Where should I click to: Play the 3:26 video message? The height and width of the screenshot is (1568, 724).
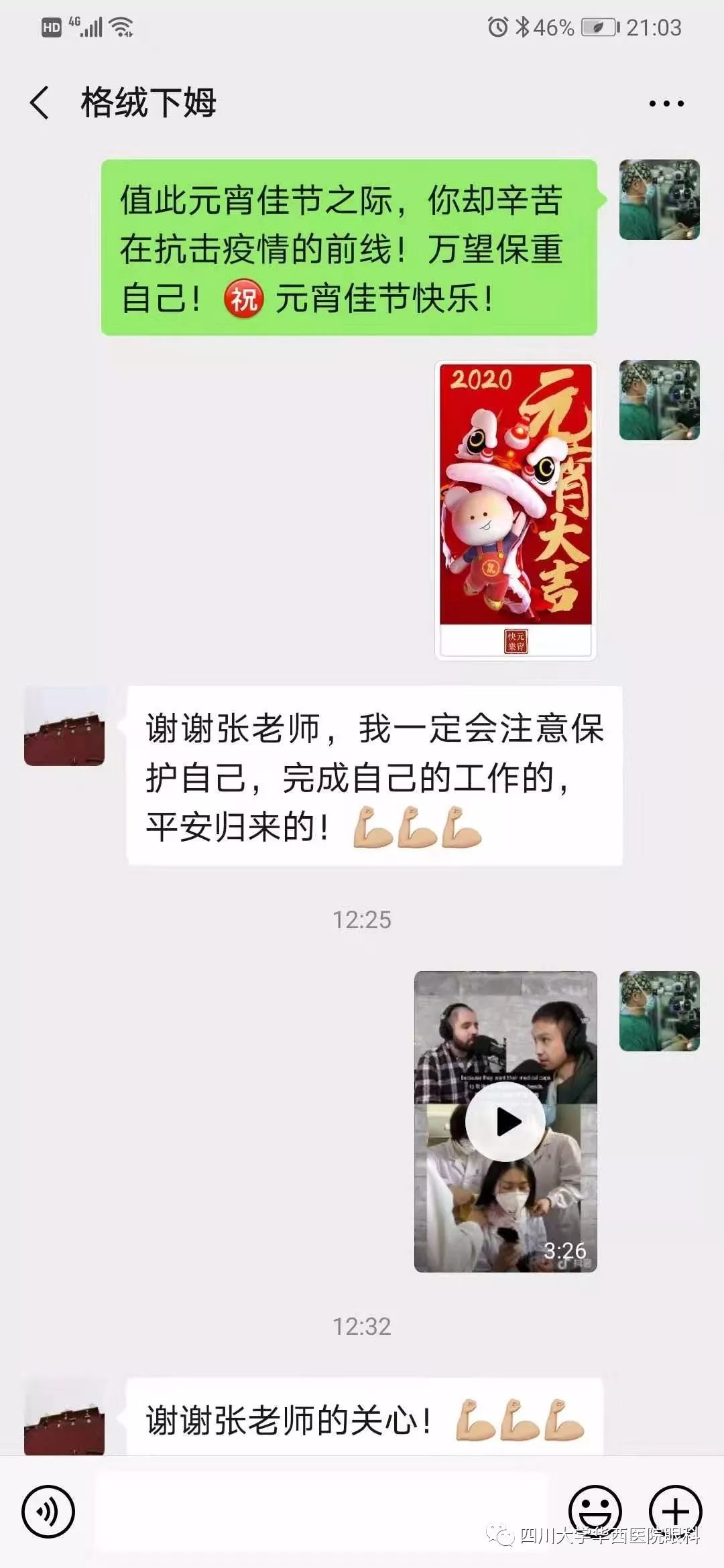[x=505, y=1121]
